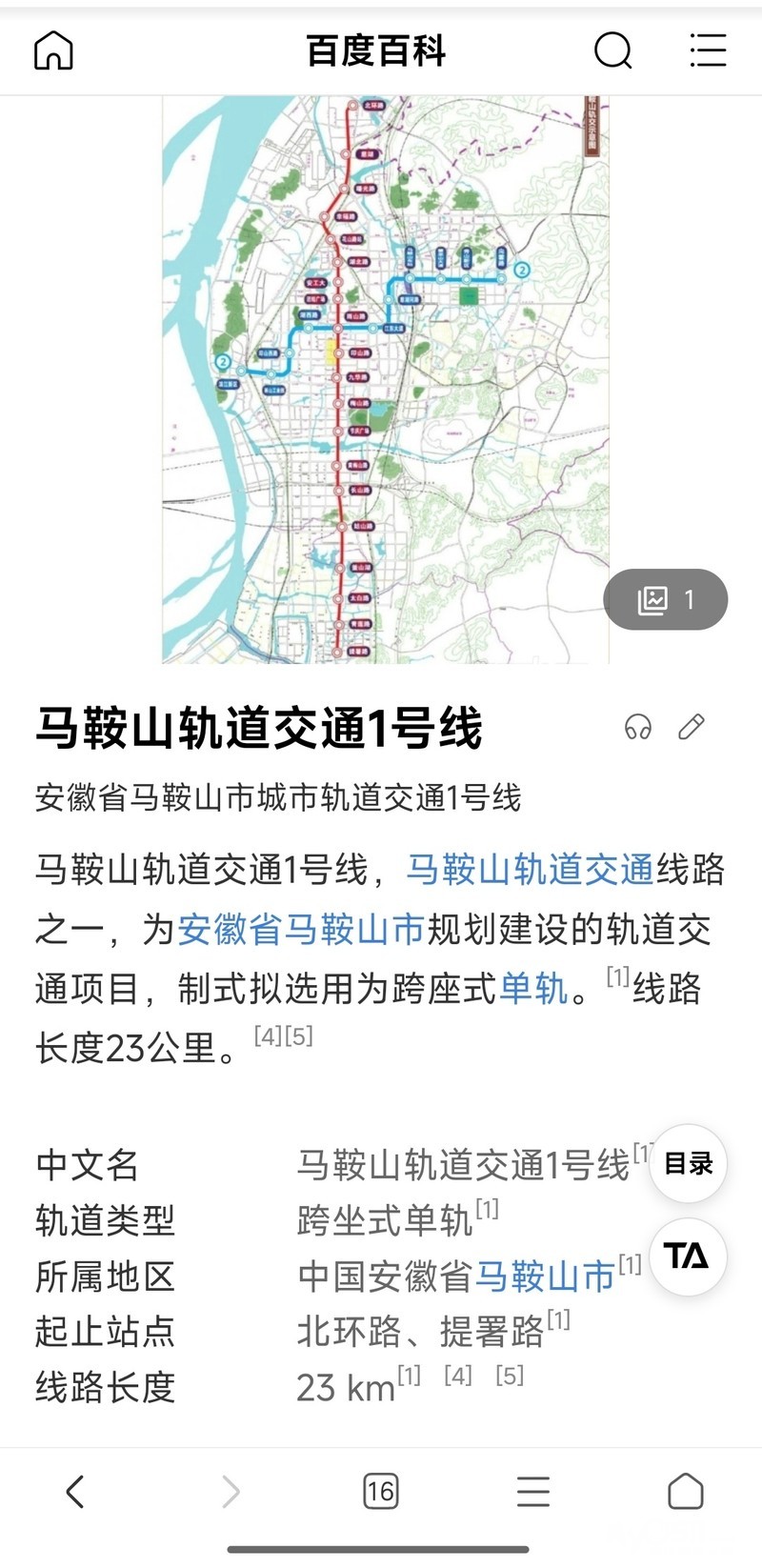Open the browser menu in bottom bar

(532, 1491)
